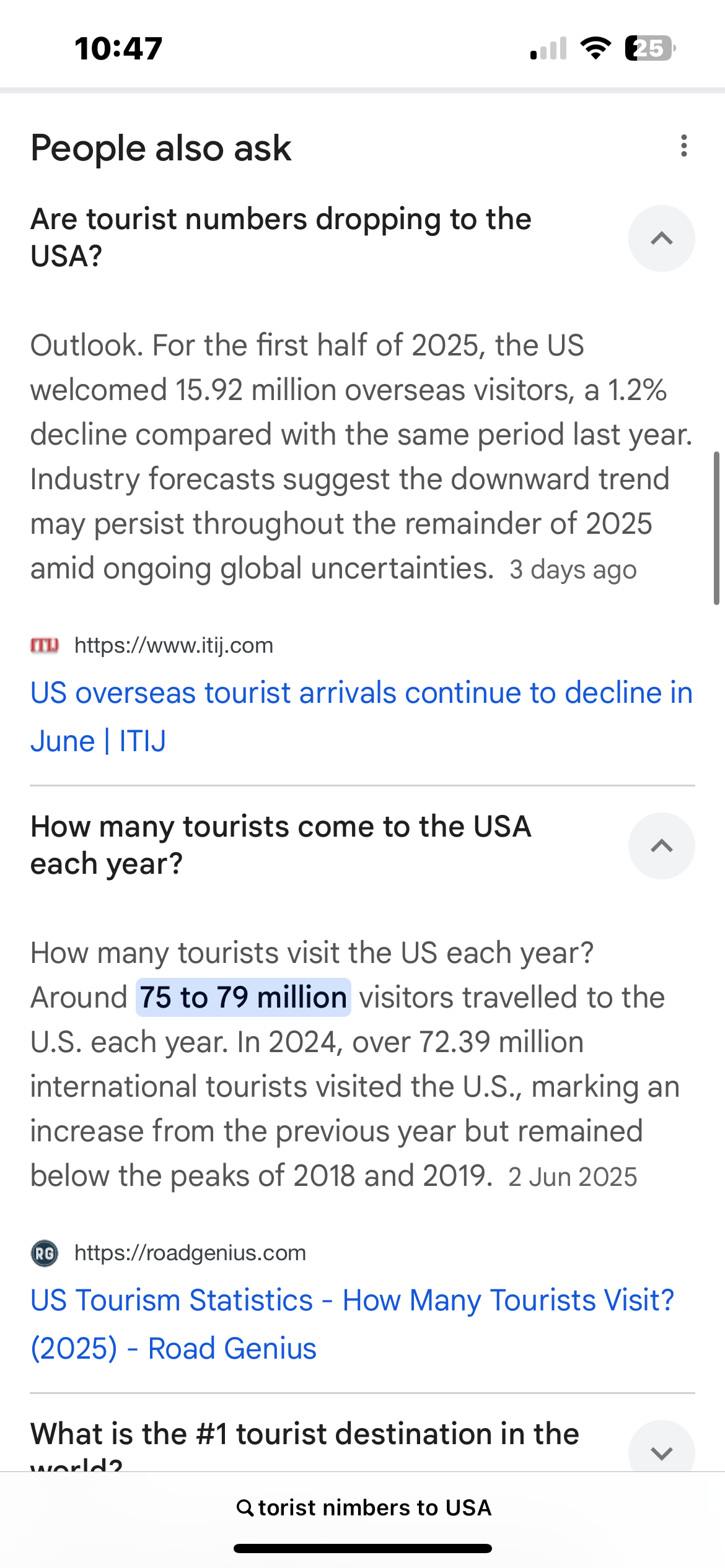Viewport: 725px width, 1568px height.
Task: Open the ITIJ overseas tourist arrivals article
Action: pyautogui.click(x=362, y=716)
